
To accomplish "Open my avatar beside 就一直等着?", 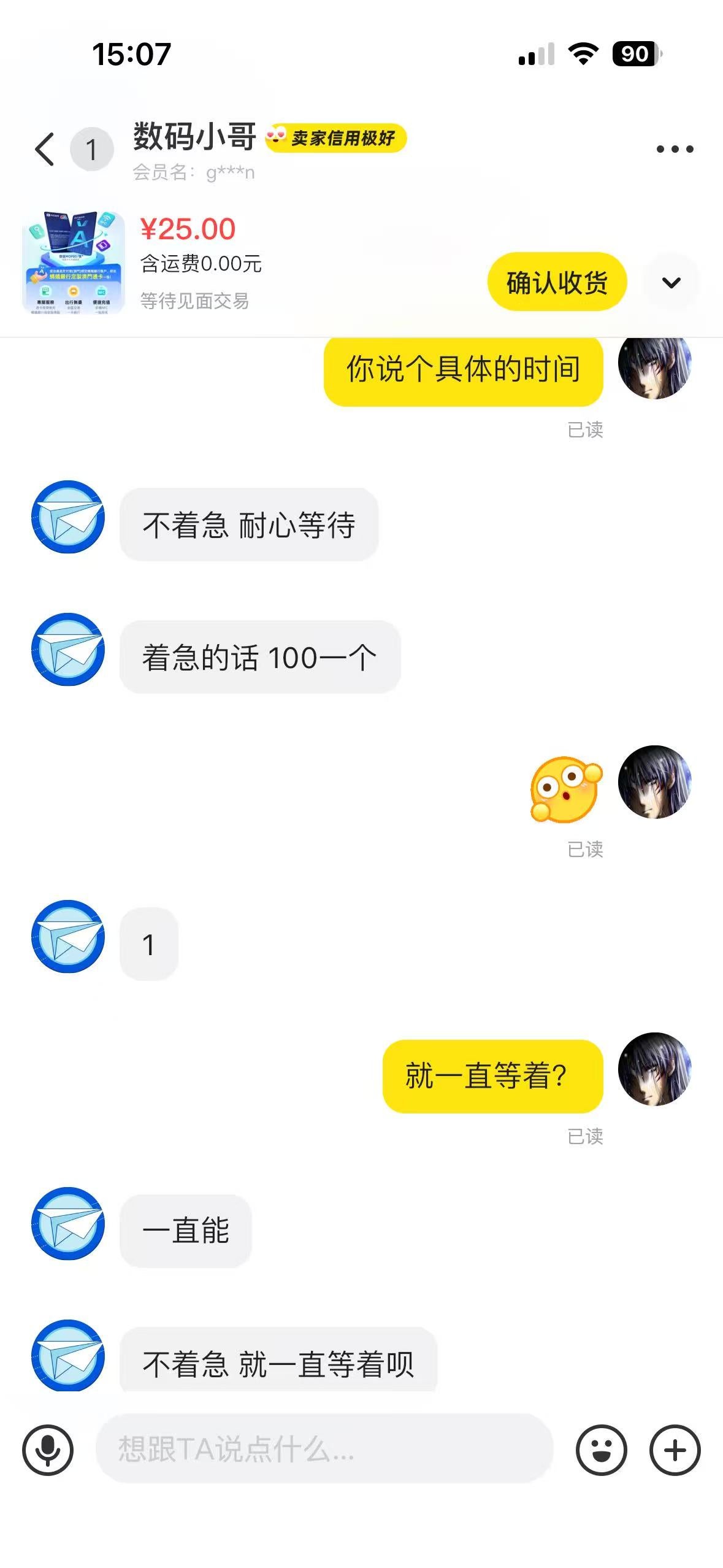I will (654, 1069).
